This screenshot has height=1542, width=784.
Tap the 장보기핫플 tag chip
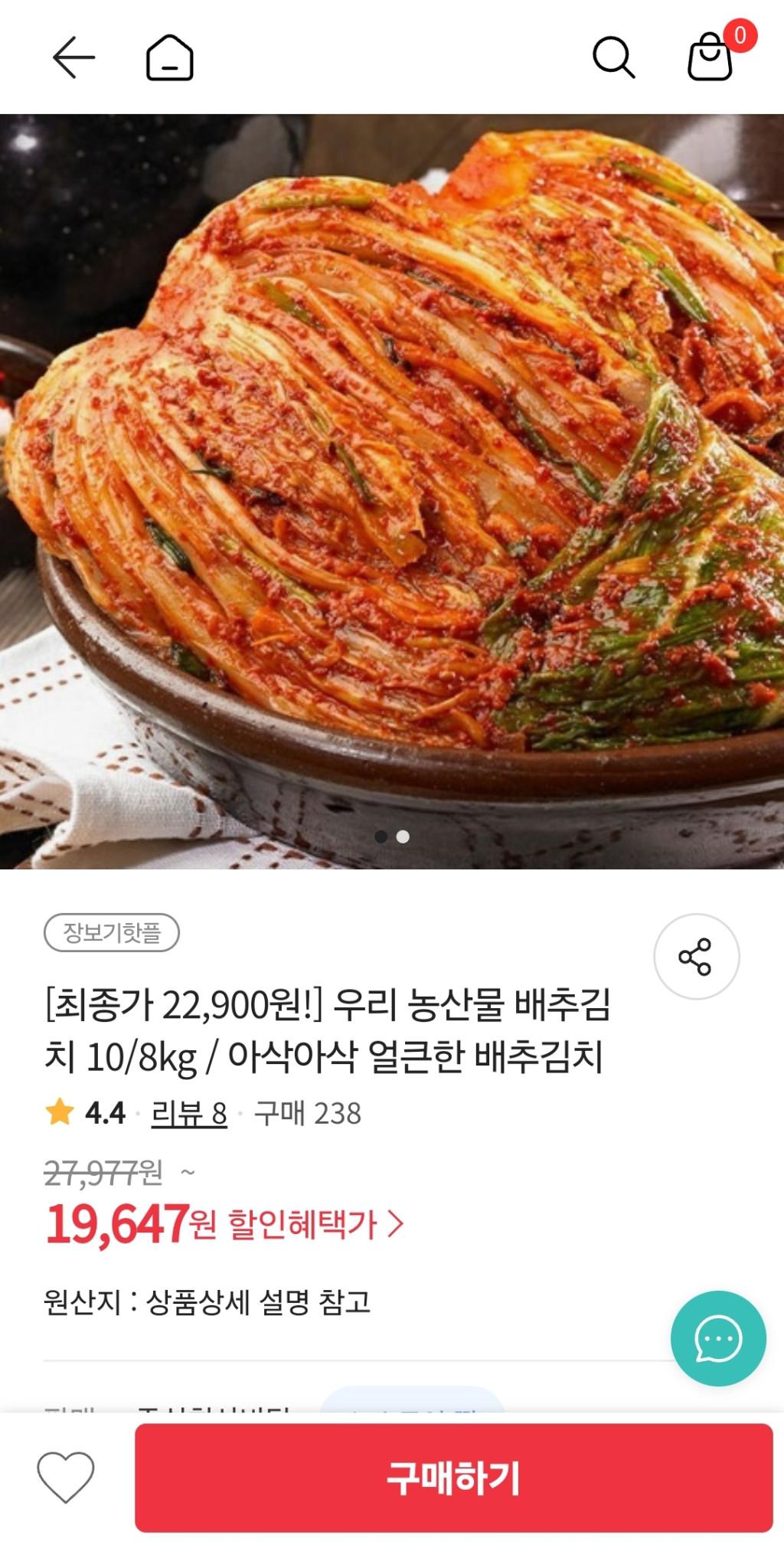112,932
